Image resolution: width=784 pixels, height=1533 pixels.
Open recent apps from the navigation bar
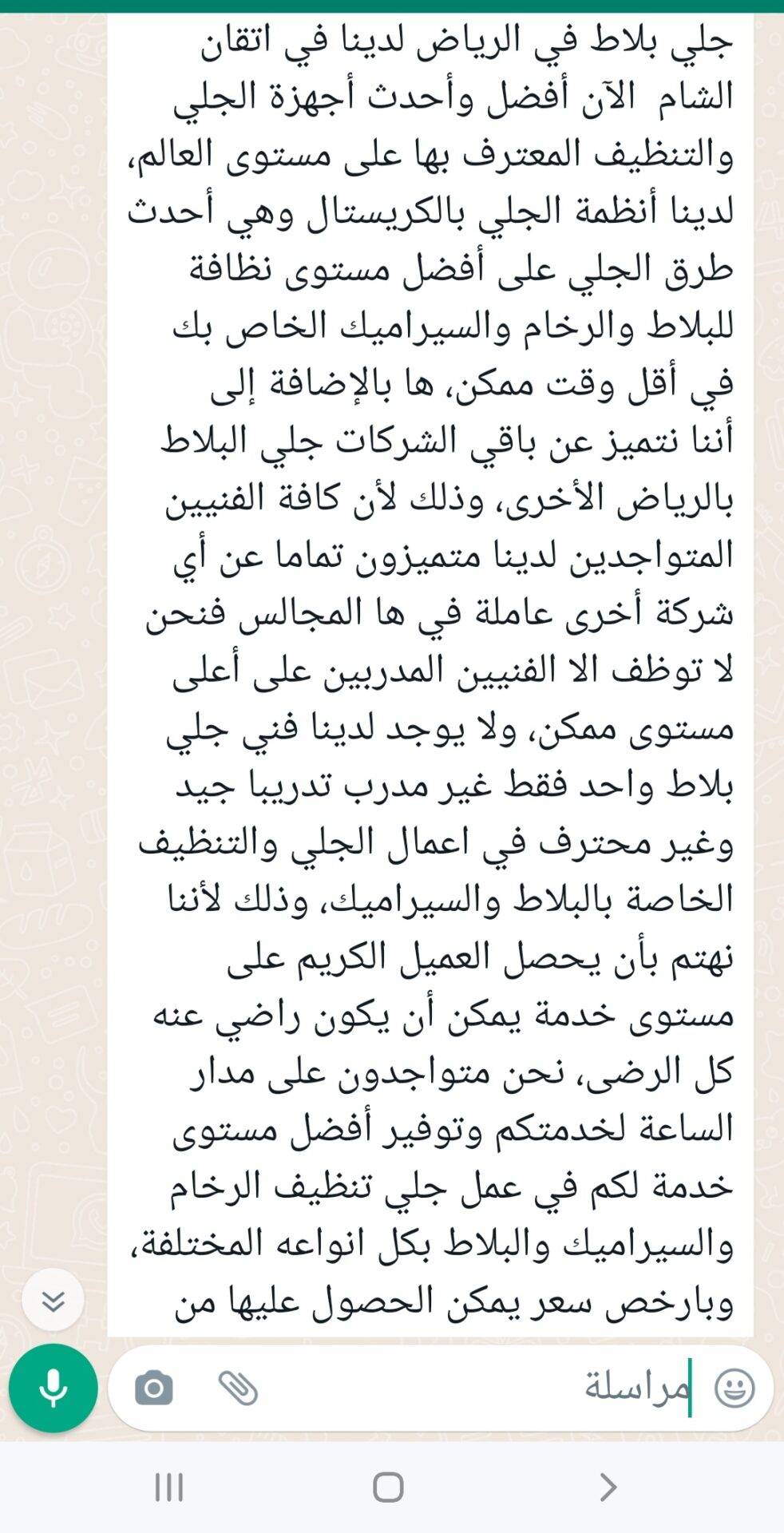[x=169, y=1487]
